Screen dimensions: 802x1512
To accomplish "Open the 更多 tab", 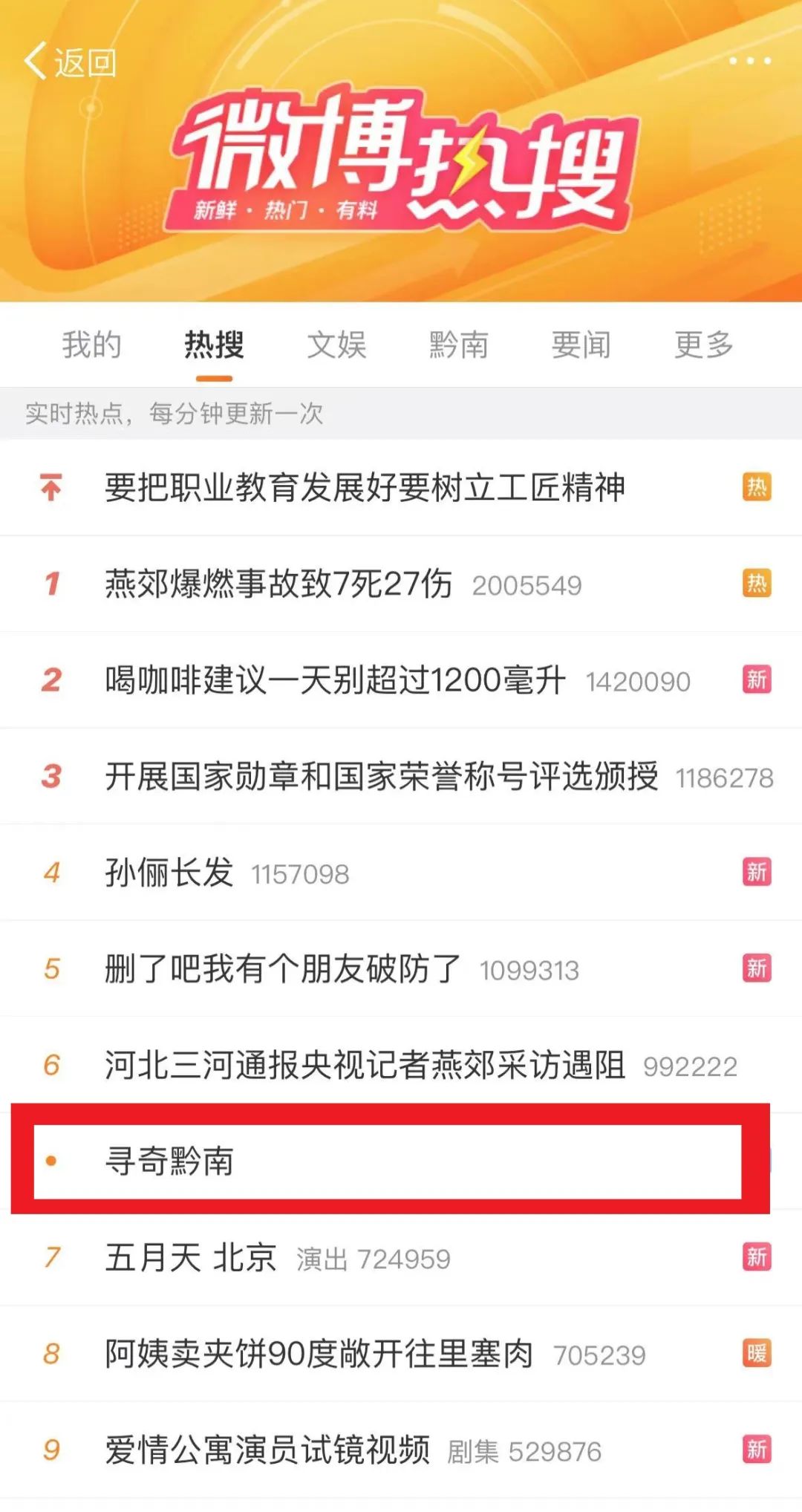I will [703, 345].
